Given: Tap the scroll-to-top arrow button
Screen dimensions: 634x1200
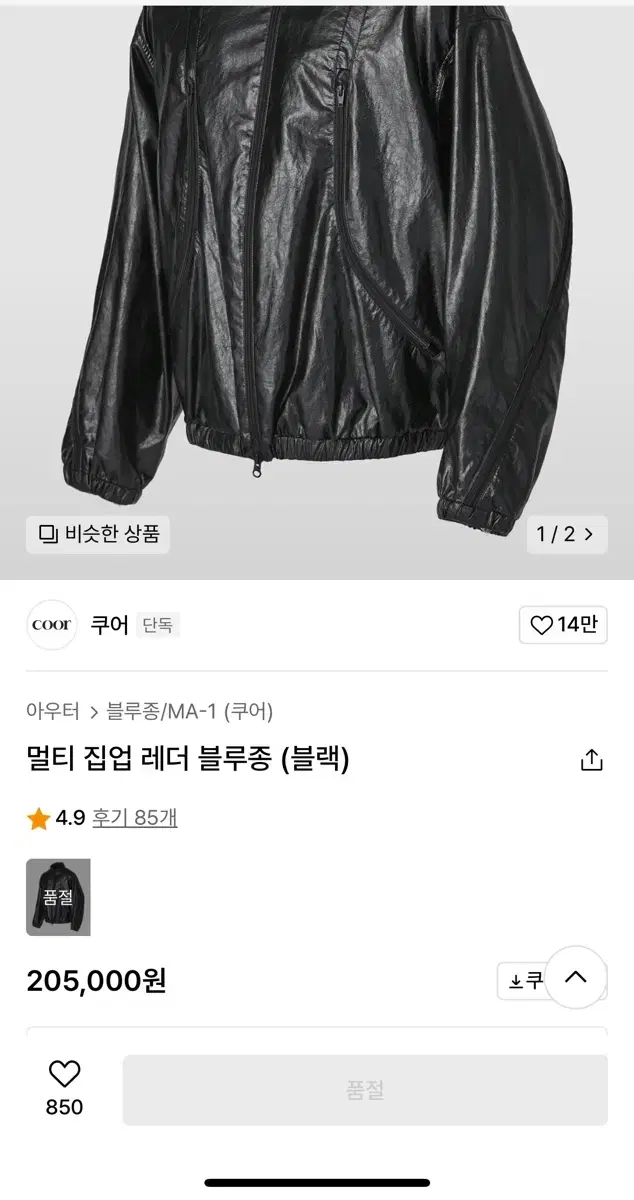Looking at the screenshot, I should click(x=576, y=977).
